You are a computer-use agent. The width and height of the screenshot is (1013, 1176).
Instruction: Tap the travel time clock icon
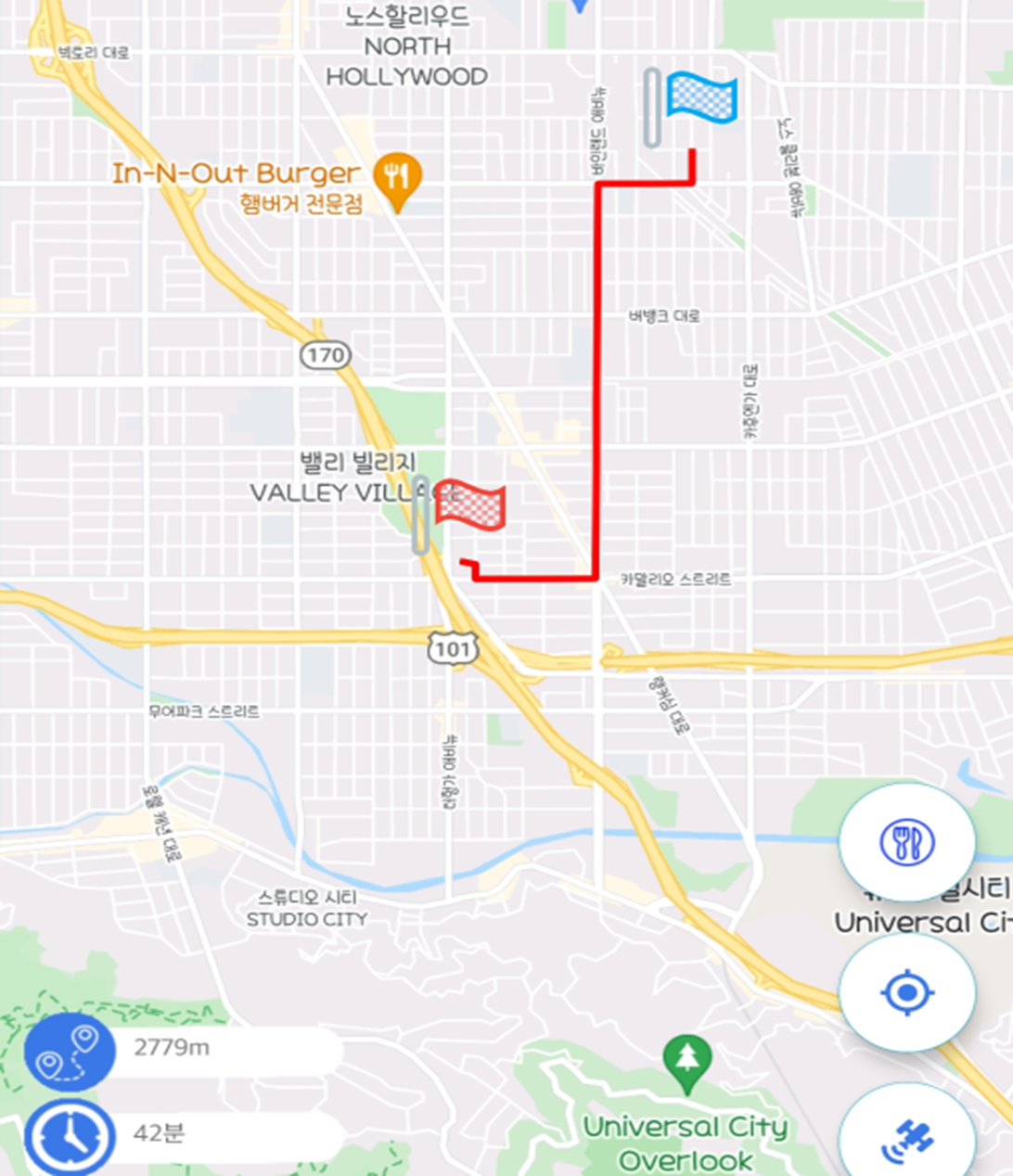70,1134
